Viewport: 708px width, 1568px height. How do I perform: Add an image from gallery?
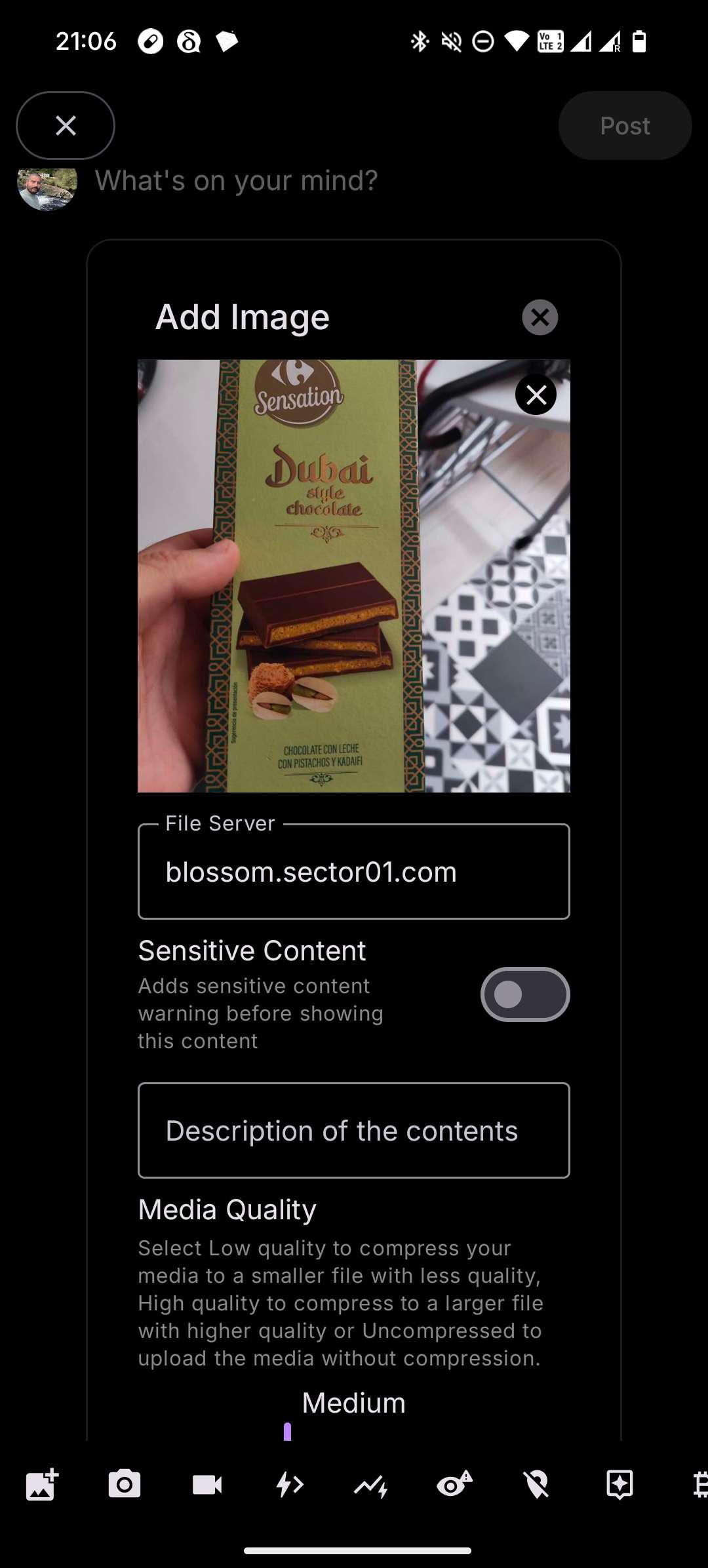coord(42,1485)
